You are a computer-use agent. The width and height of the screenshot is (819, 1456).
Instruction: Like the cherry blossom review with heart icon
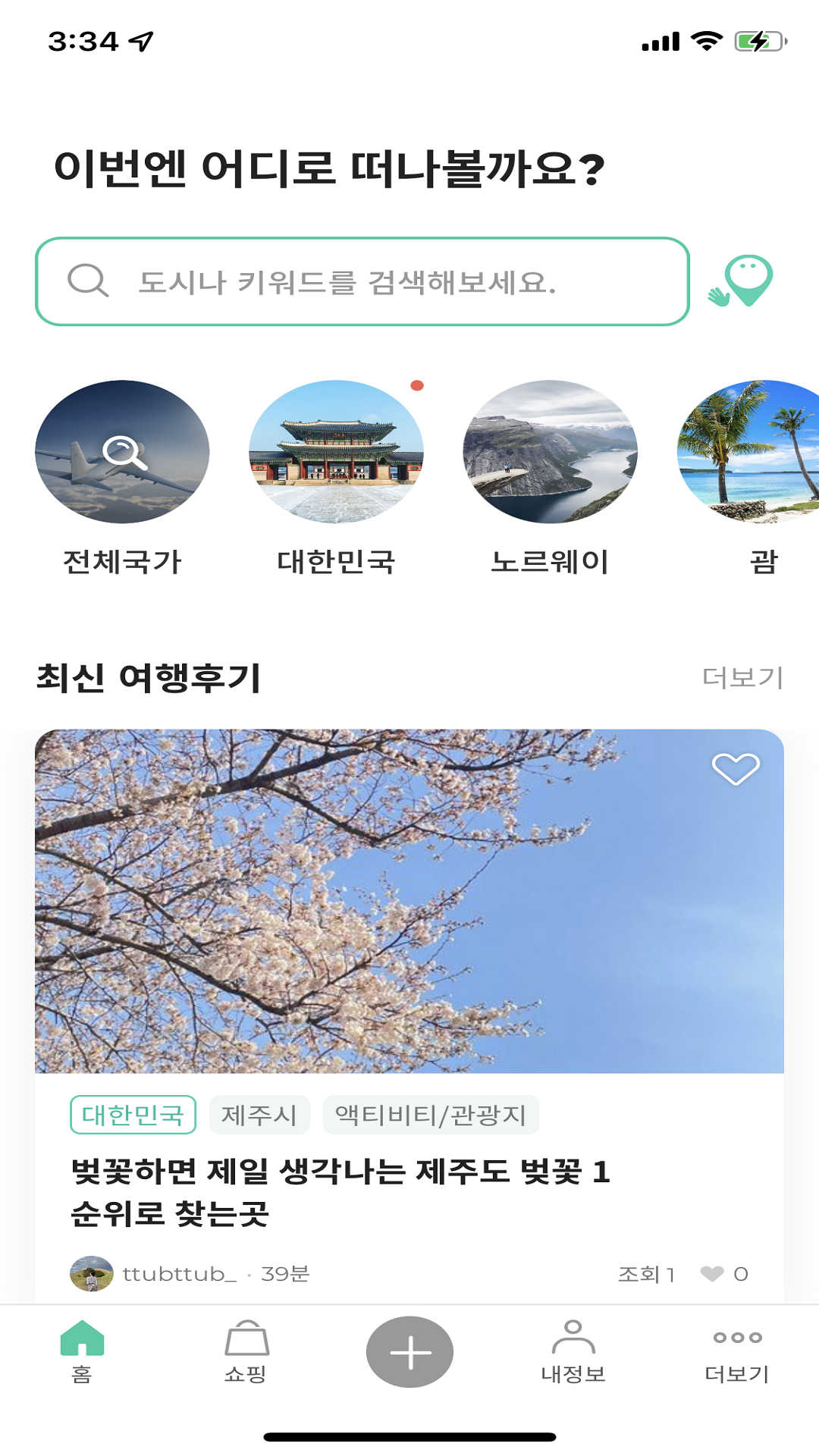(x=735, y=769)
